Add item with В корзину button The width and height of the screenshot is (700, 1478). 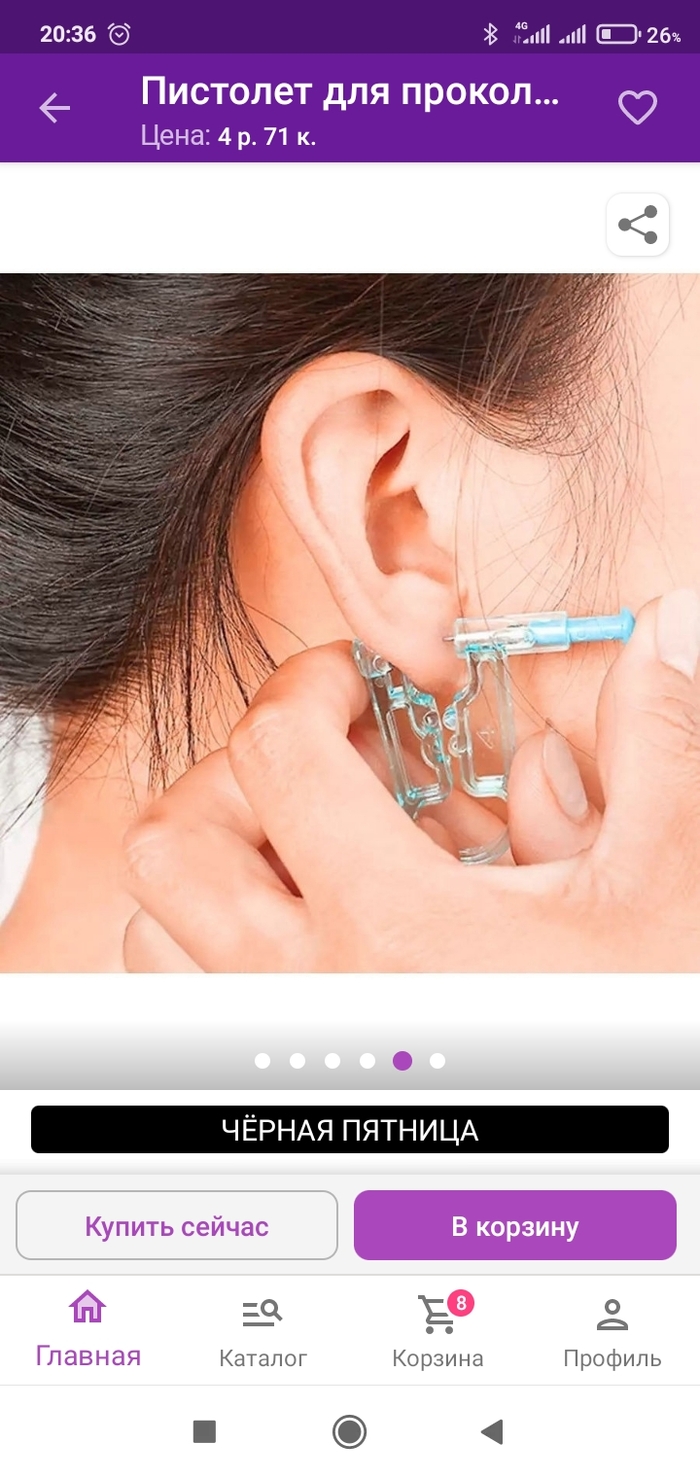coord(515,1226)
